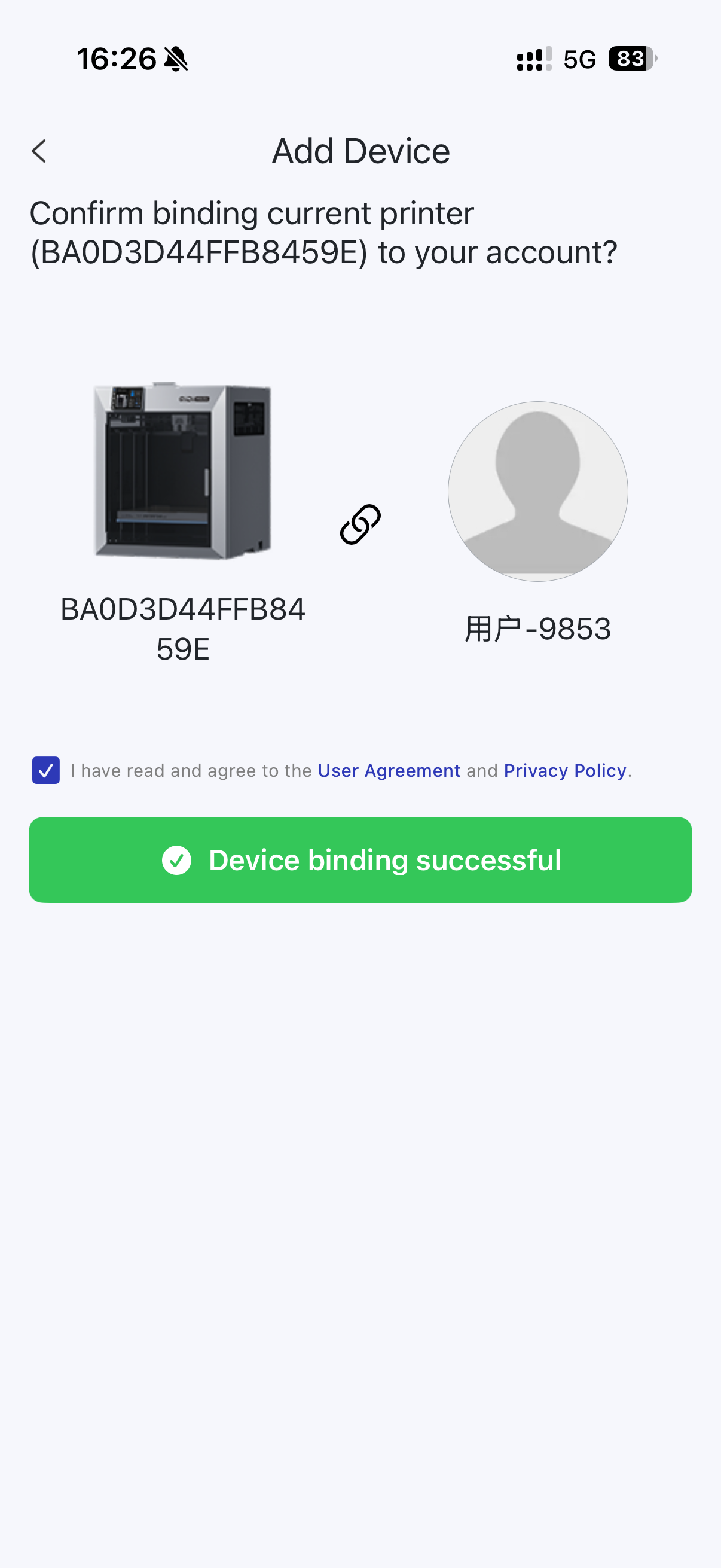Tap the time display in the status bar

click(118, 58)
